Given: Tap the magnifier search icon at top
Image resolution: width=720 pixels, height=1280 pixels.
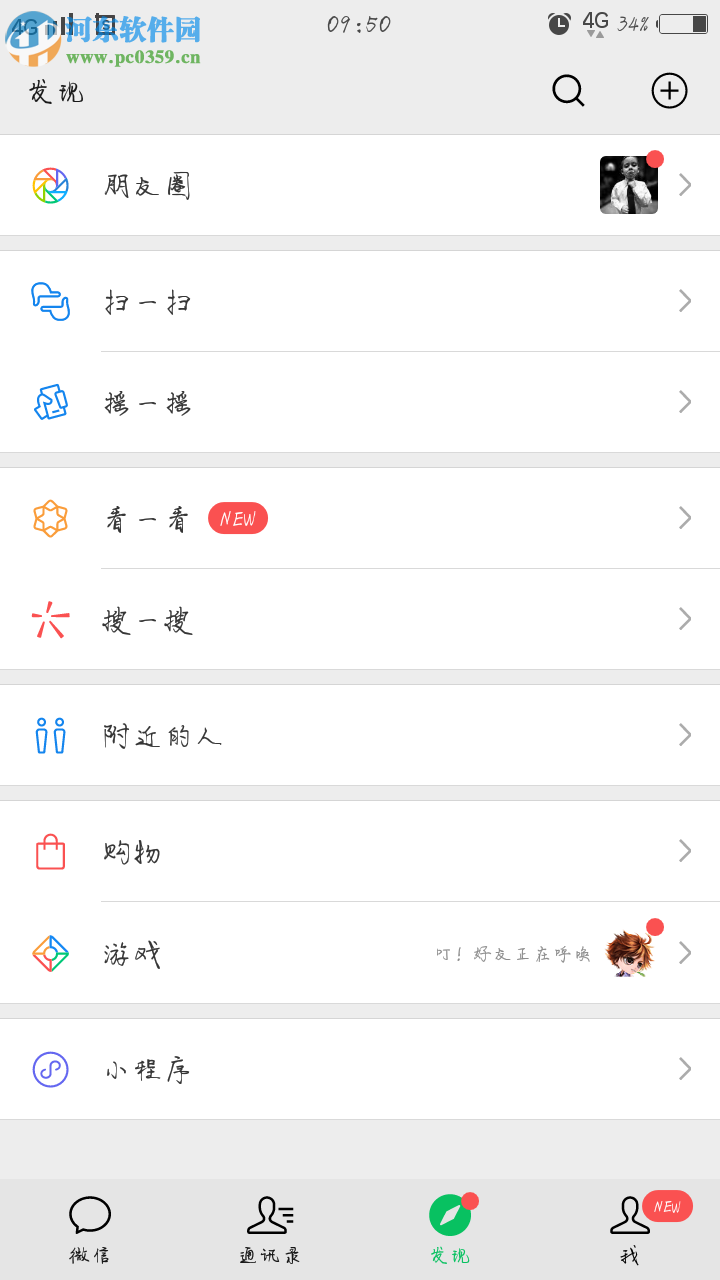Looking at the screenshot, I should pos(567,90).
